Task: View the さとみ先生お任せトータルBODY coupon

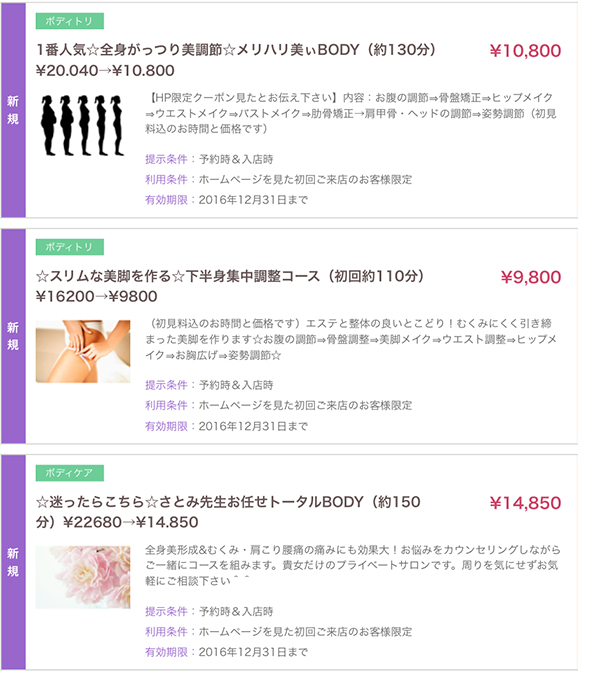Action: coord(228,502)
